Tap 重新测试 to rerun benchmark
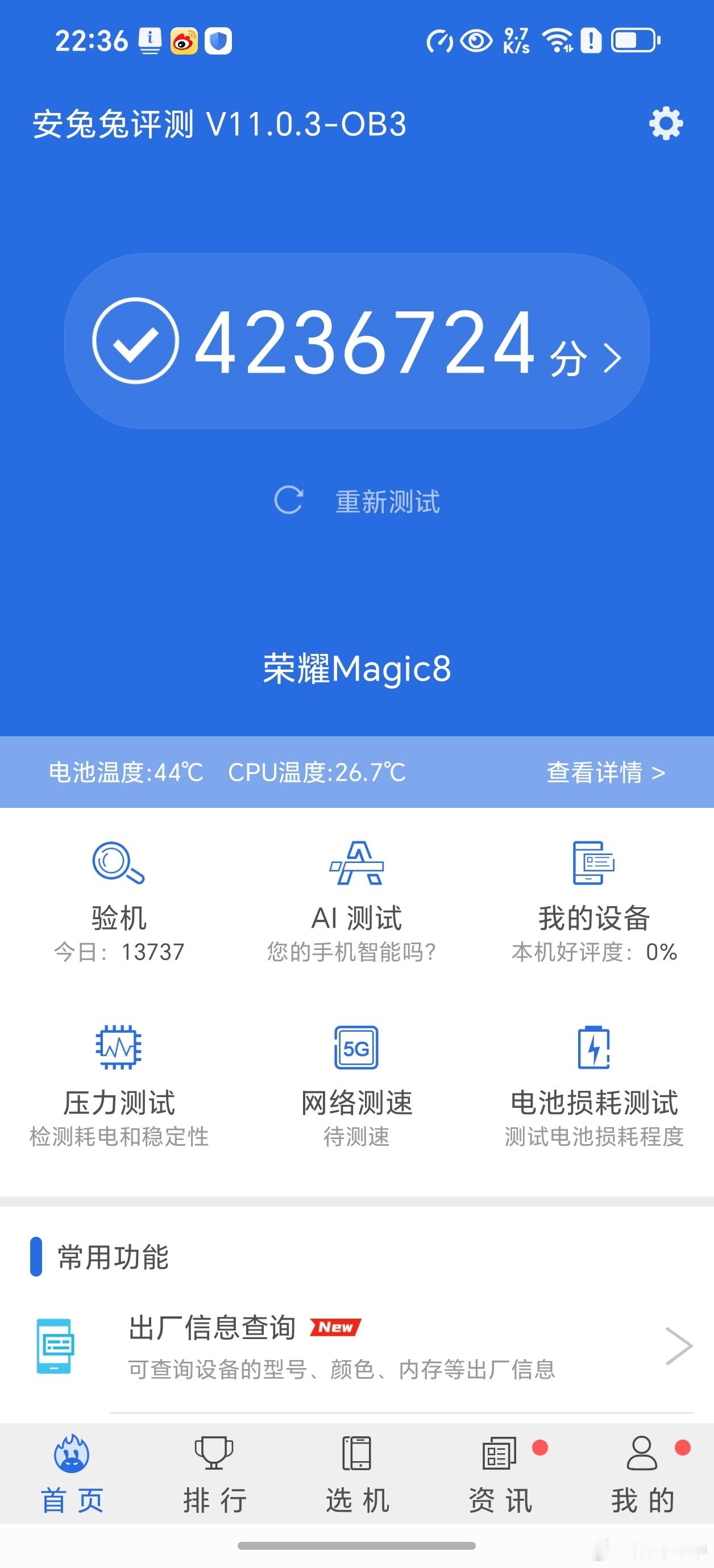The width and height of the screenshot is (714, 1568). (x=358, y=502)
